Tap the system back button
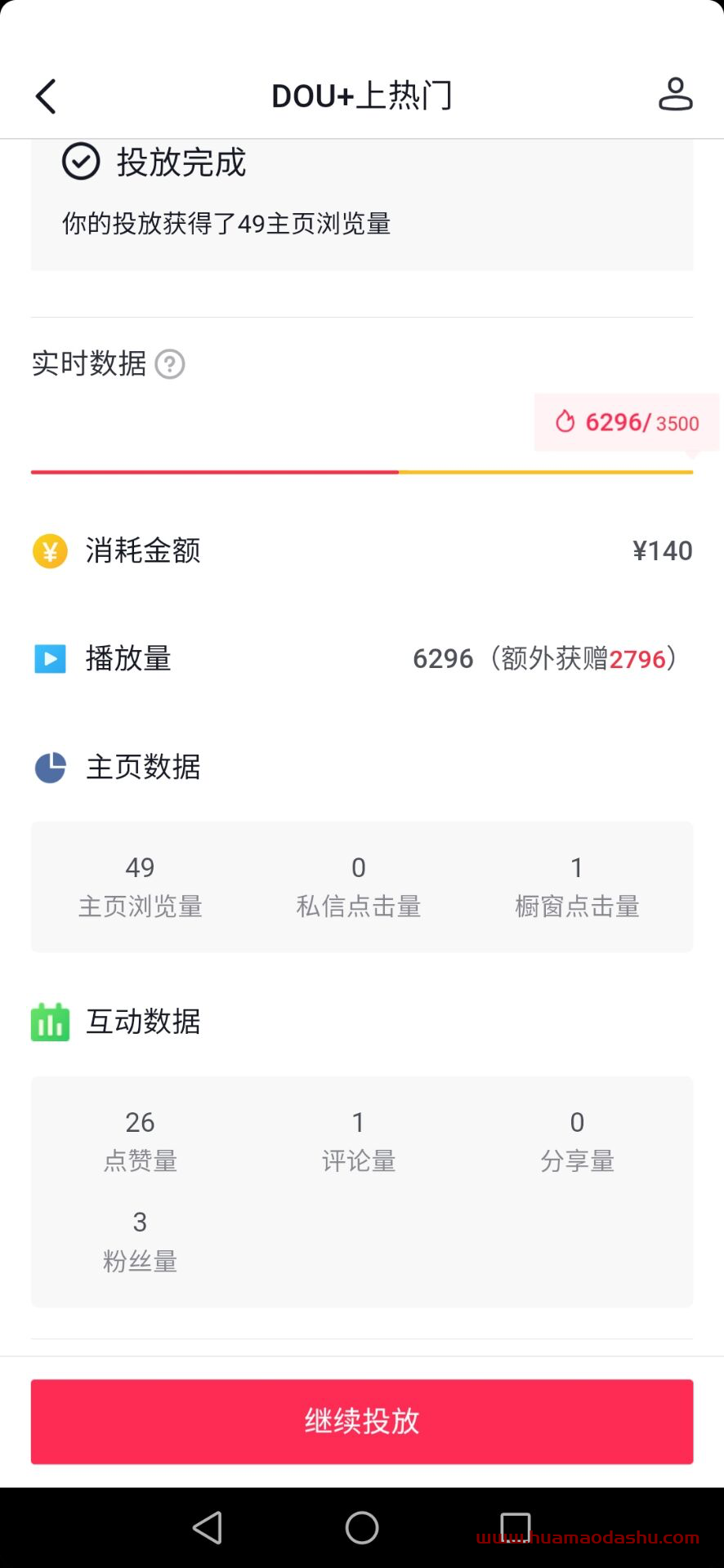The height and width of the screenshot is (1568, 724). 207,1527
